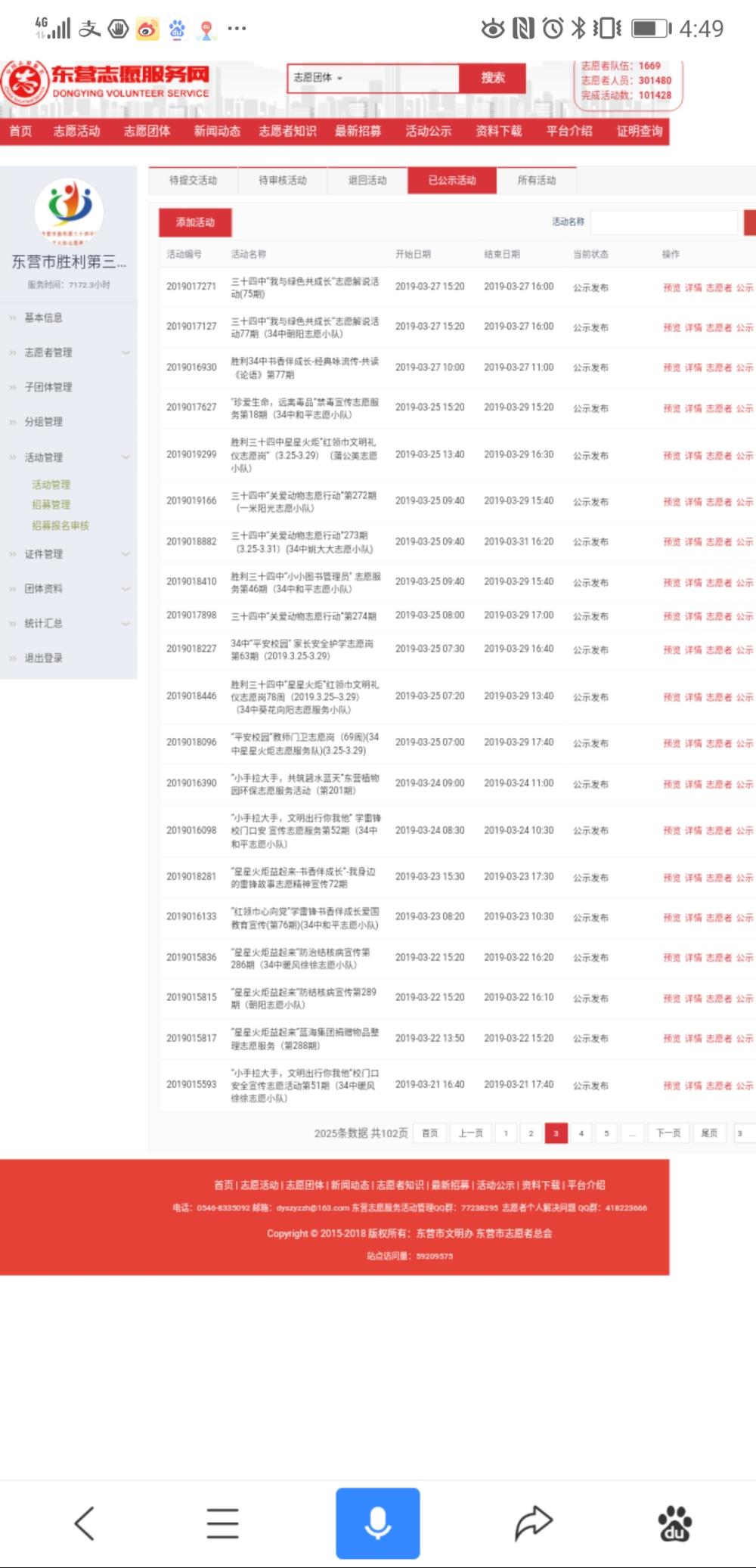View 详情 for activity 2019015593
The width and height of the screenshot is (756, 1568).
coord(692,1086)
